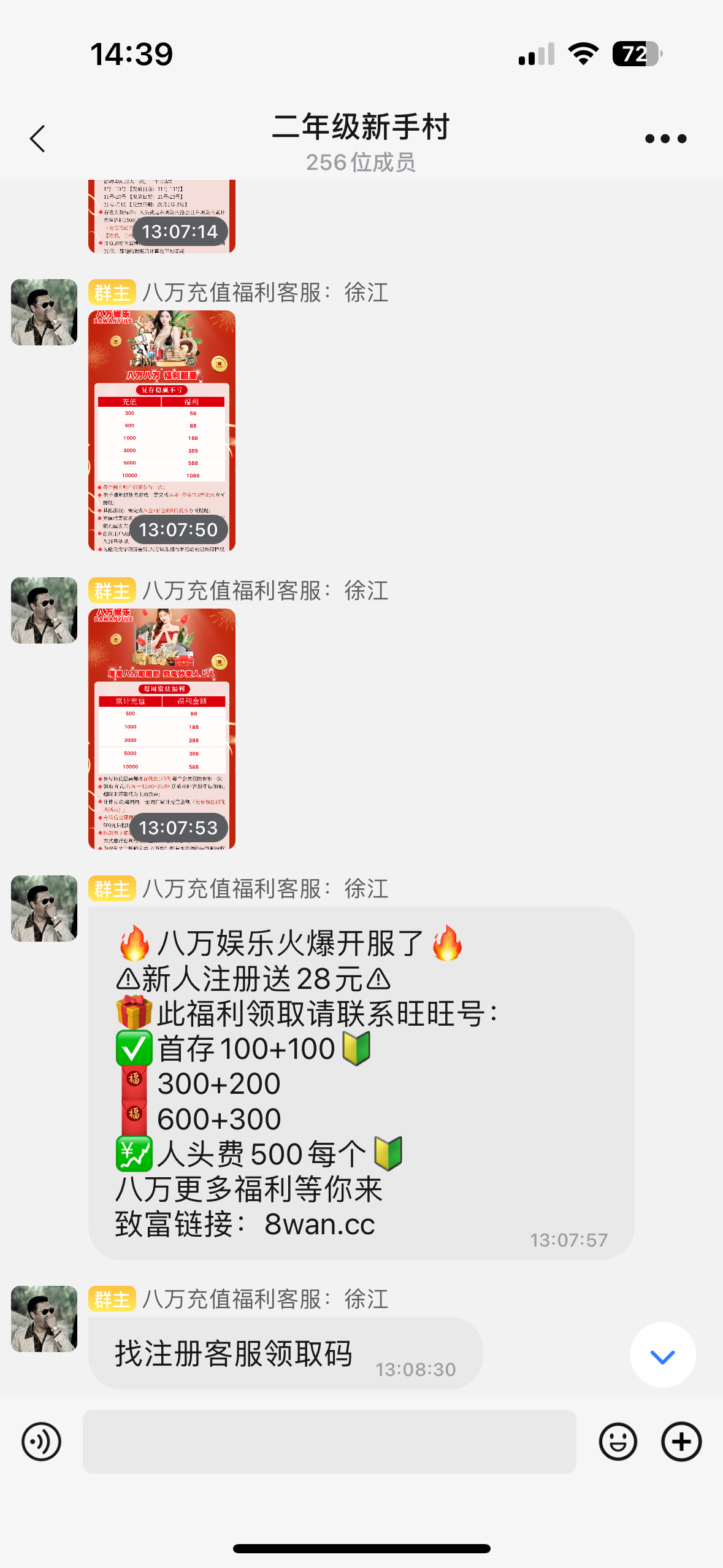
Task: Open the group's three-dot options menu
Action: [665, 139]
